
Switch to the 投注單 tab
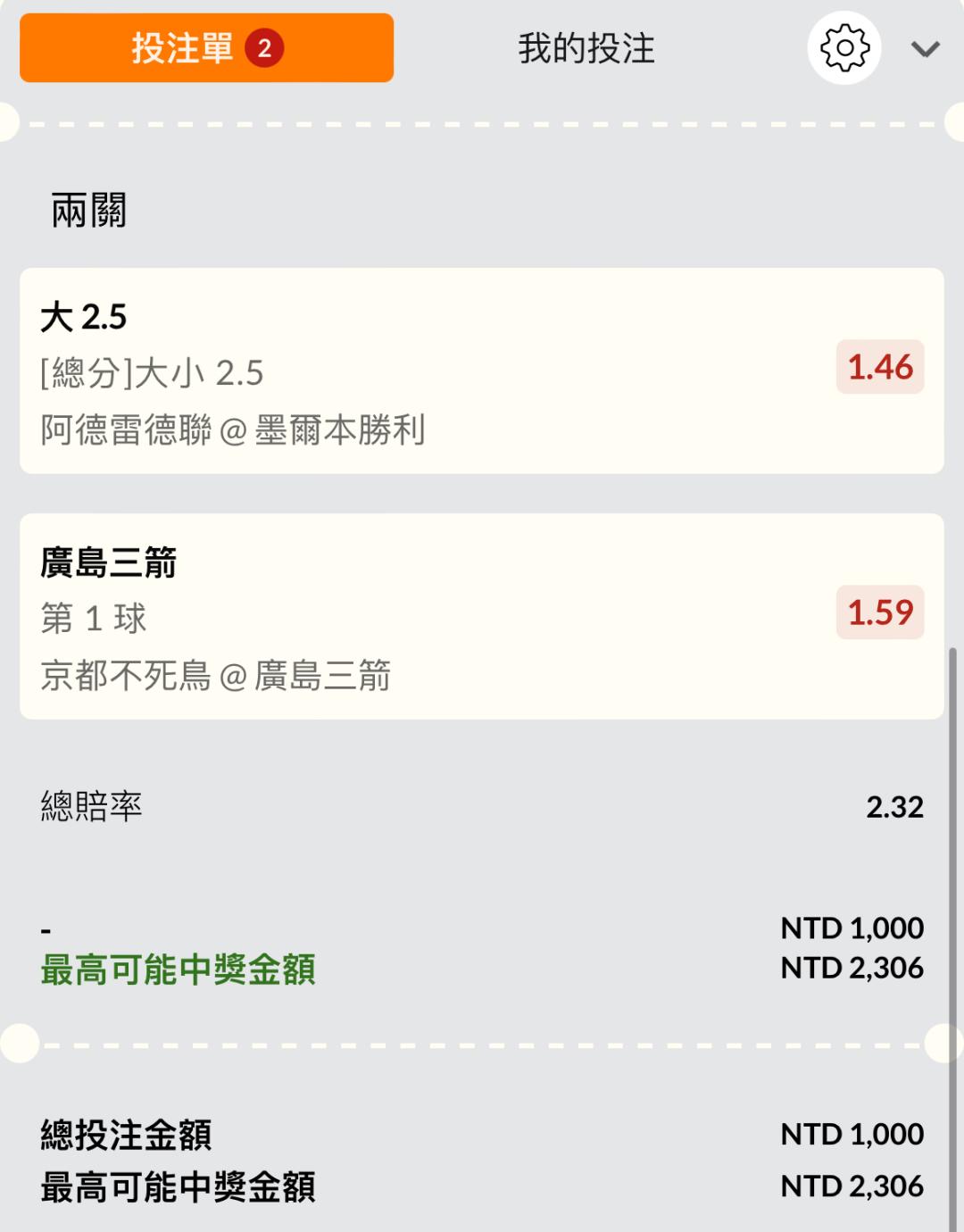(206, 48)
